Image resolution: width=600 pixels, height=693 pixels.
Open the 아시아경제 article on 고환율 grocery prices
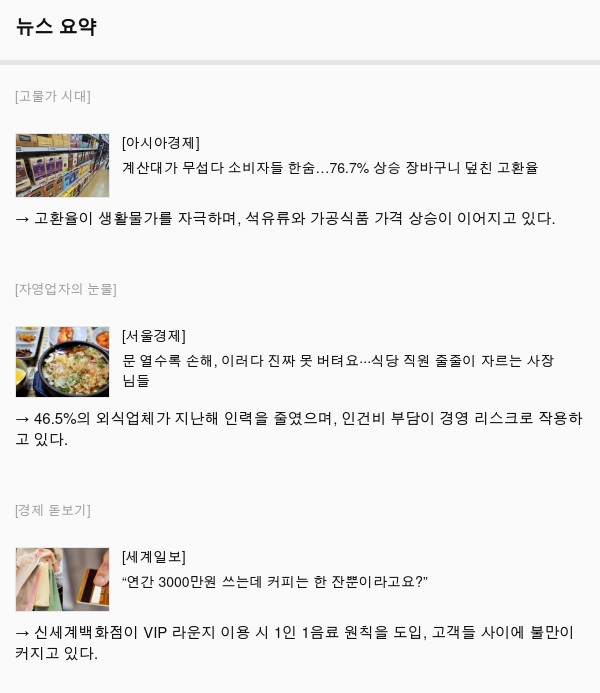coord(329,168)
